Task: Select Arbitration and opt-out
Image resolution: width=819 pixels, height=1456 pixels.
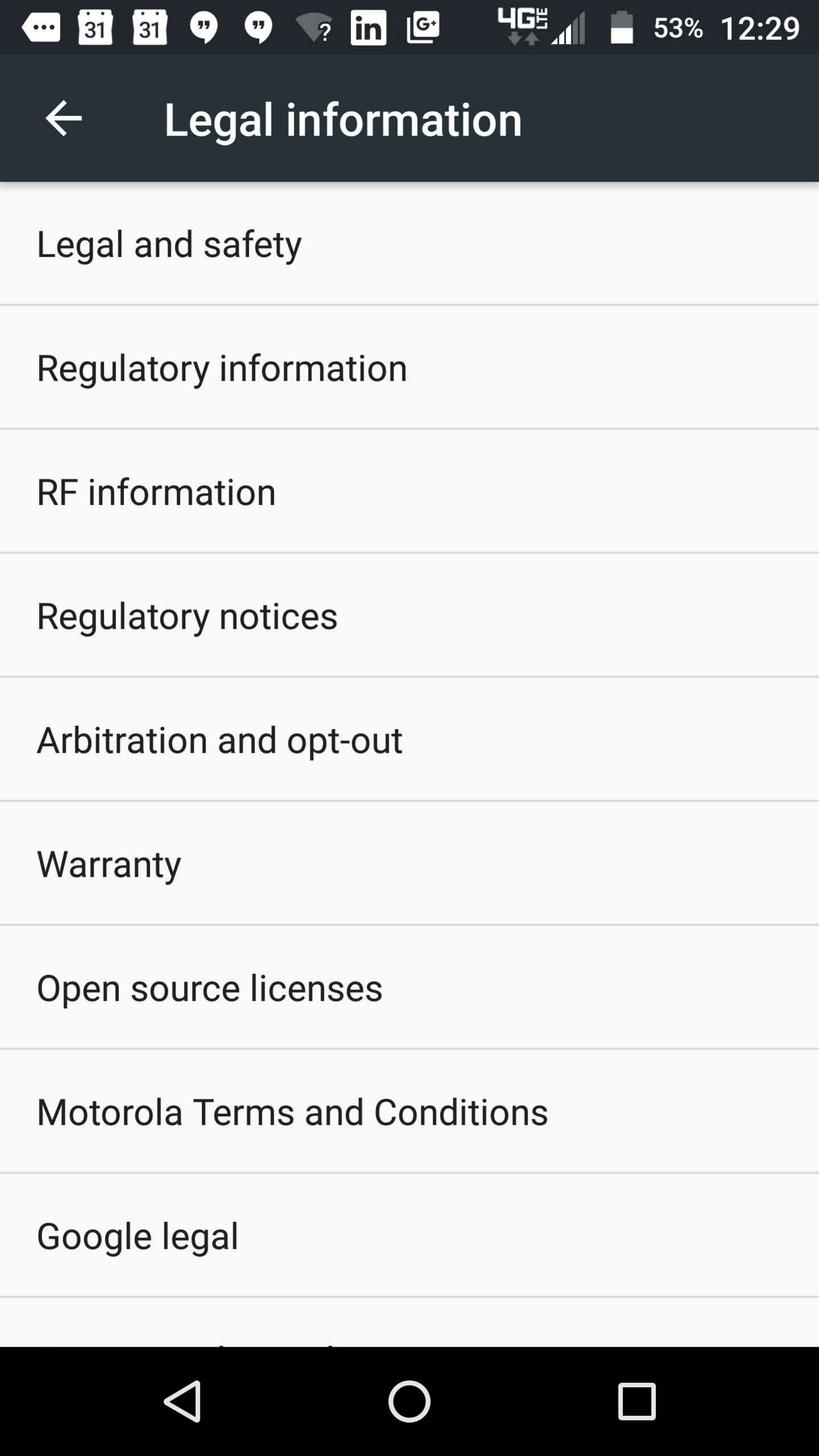Action: [219, 740]
